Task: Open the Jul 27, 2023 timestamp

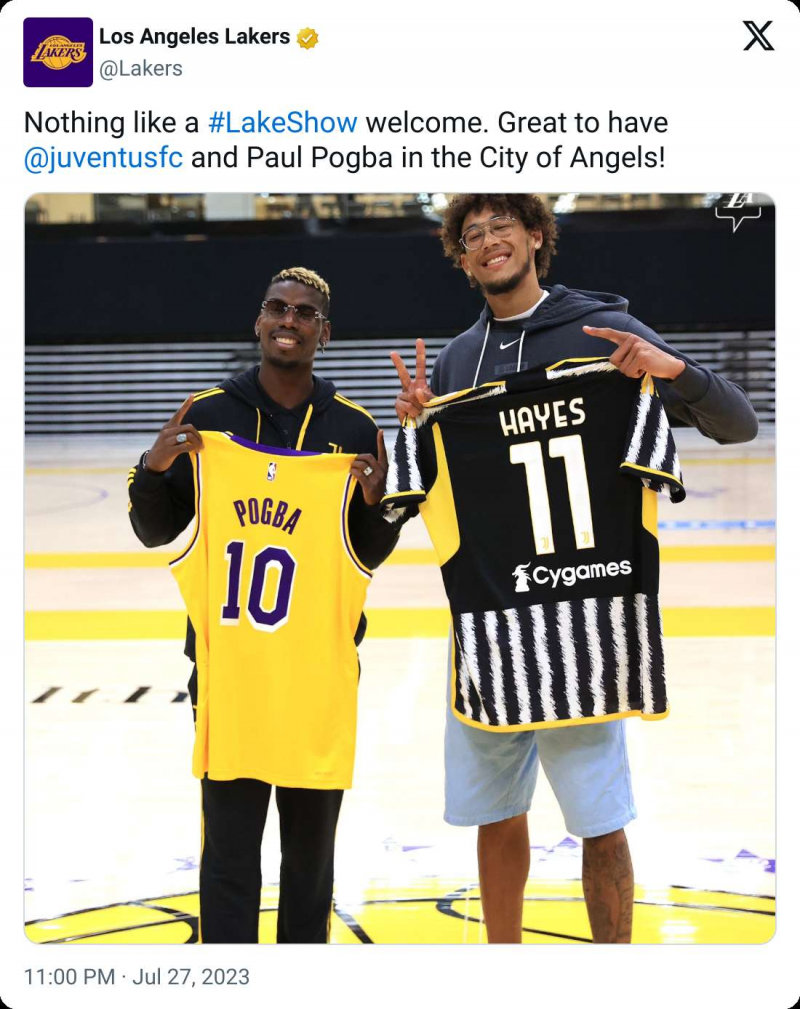Action: click(136, 977)
